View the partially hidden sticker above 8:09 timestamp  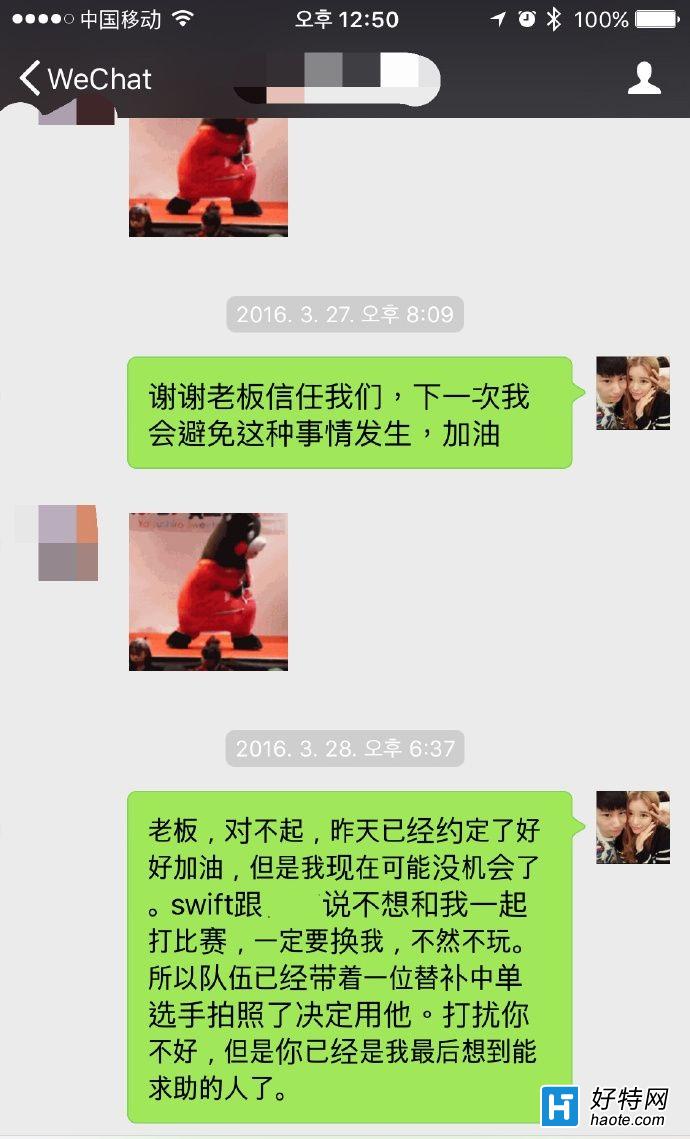coord(208,177)
